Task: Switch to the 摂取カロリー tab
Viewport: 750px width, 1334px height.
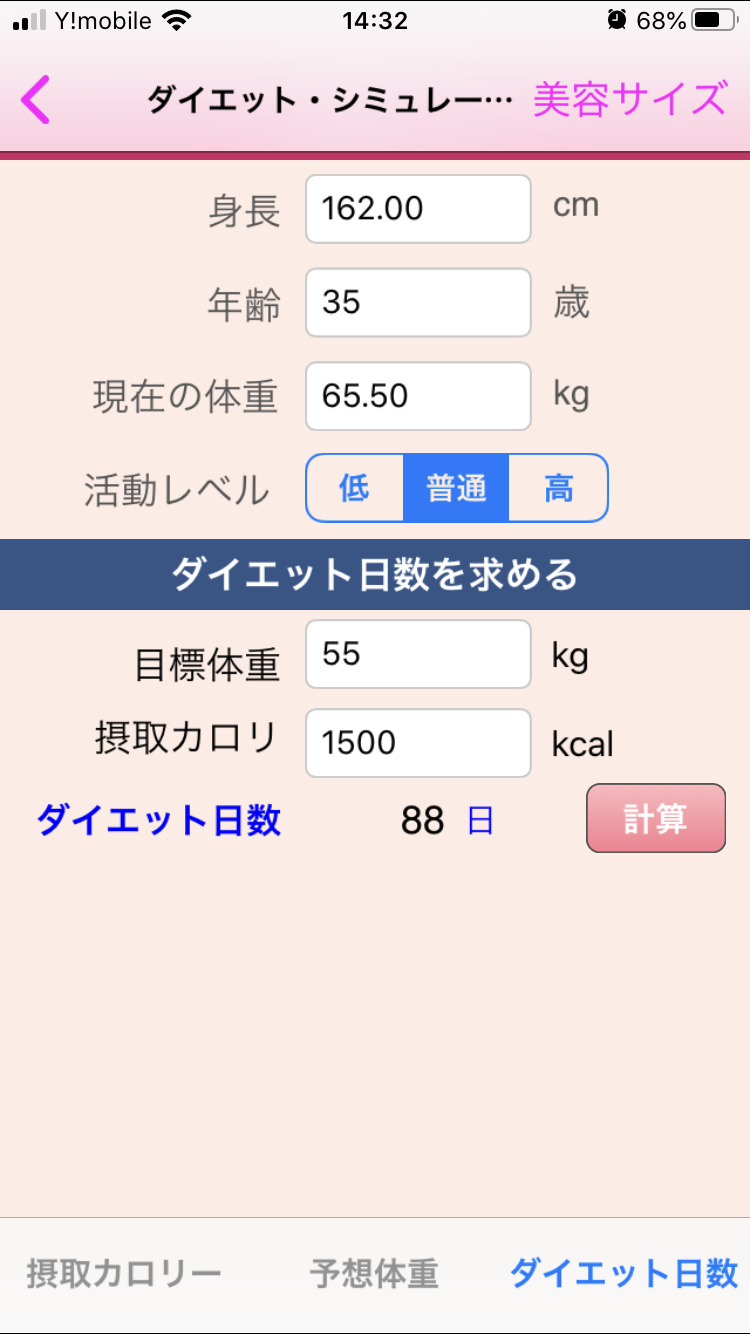Action: [124, 1274]
